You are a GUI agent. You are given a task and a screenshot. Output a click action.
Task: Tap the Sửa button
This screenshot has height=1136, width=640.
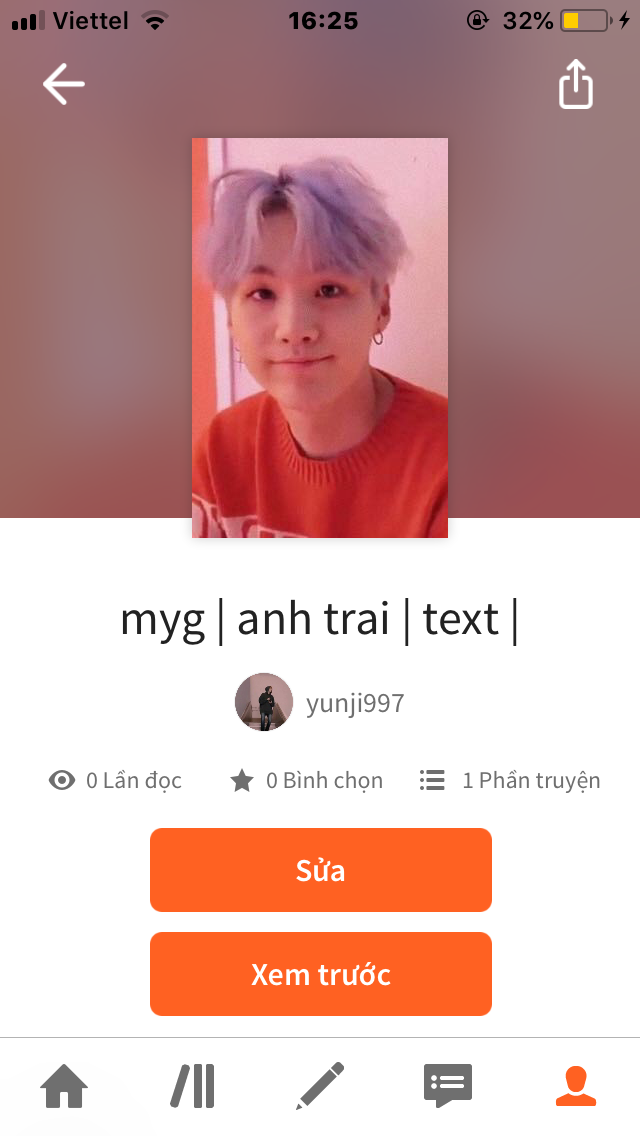[320, 869]
